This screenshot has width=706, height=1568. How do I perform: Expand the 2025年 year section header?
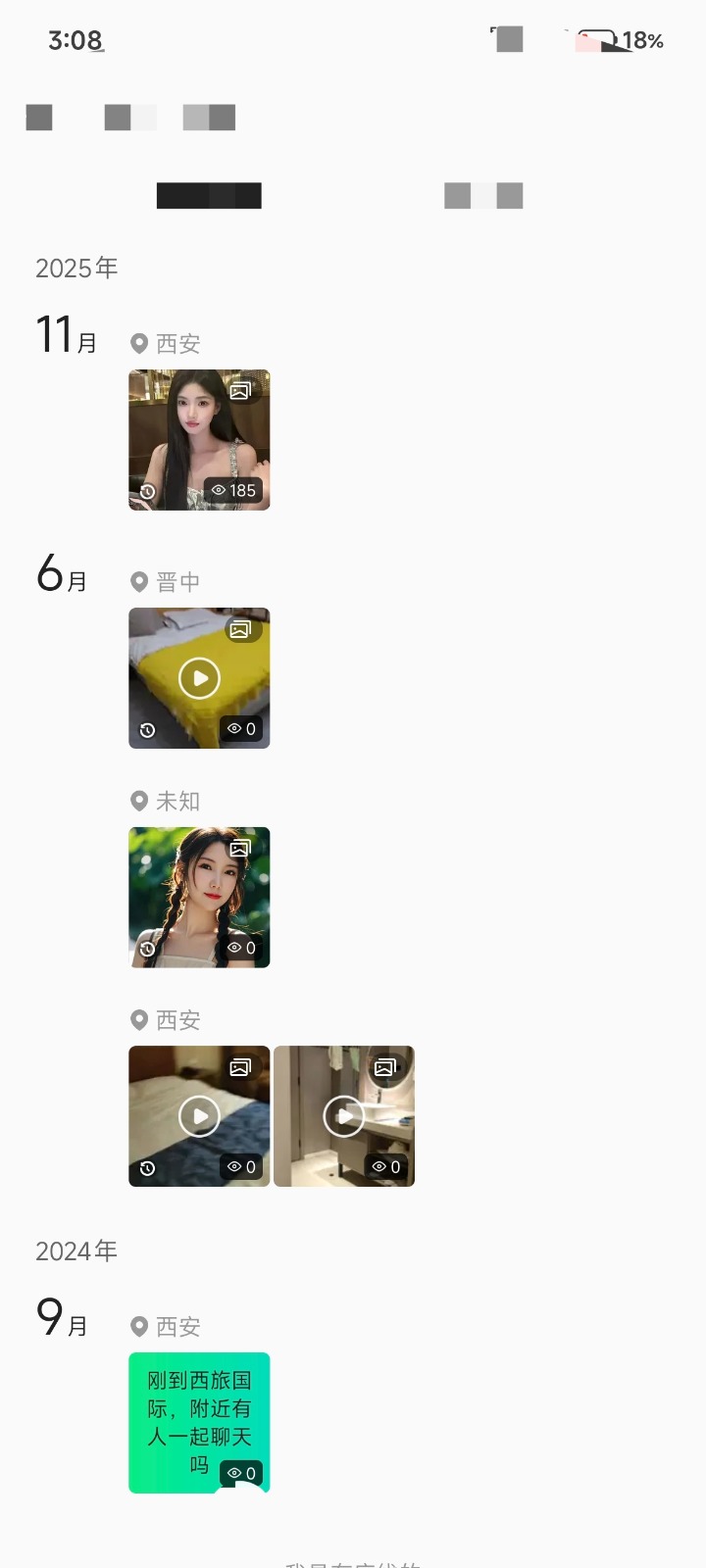click(76, 267)
